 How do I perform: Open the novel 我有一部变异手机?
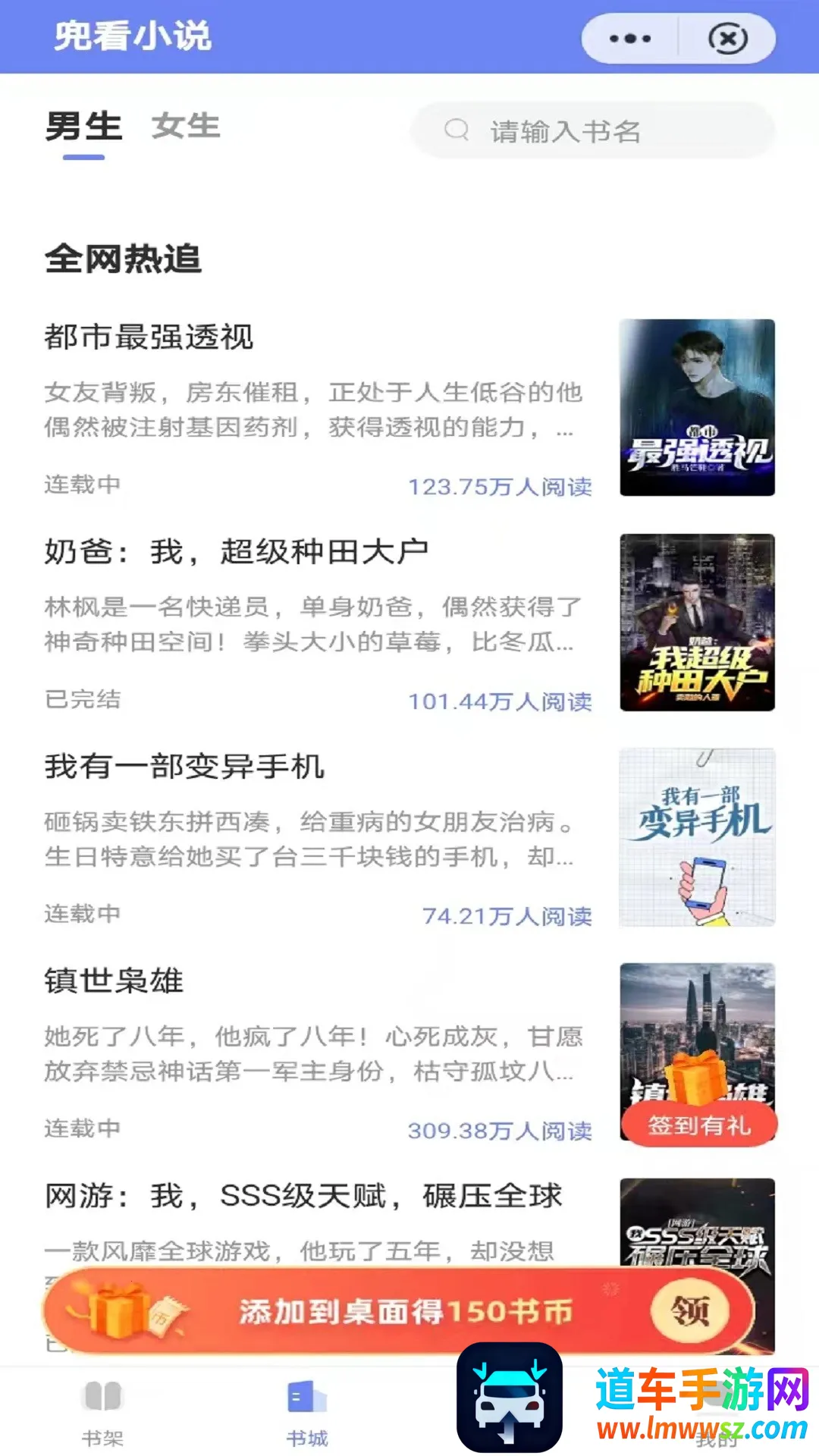[184, 766]
